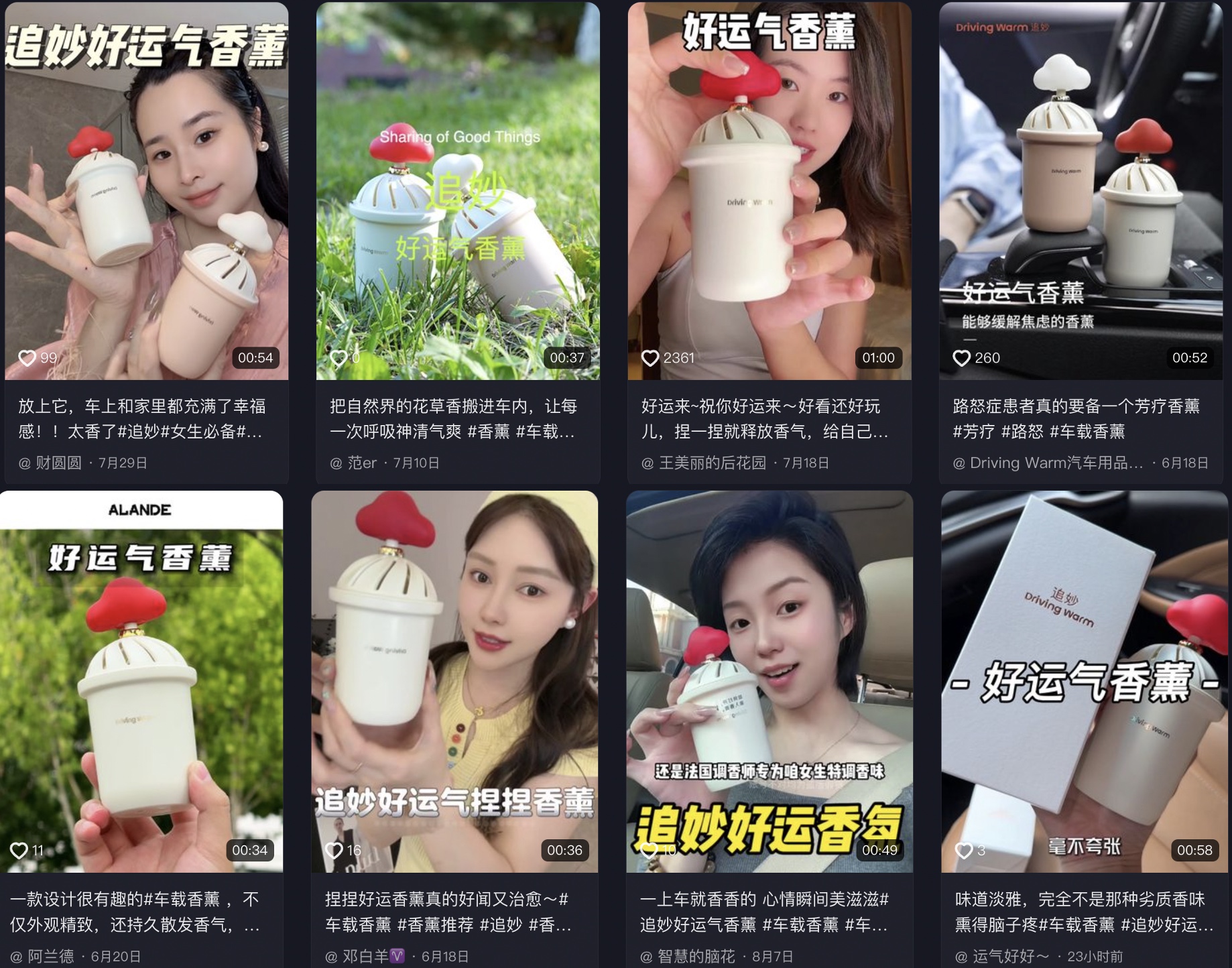The image size is (1232, 968).
Task: Like the video with 260 likes
Action: tap(962, 358)
